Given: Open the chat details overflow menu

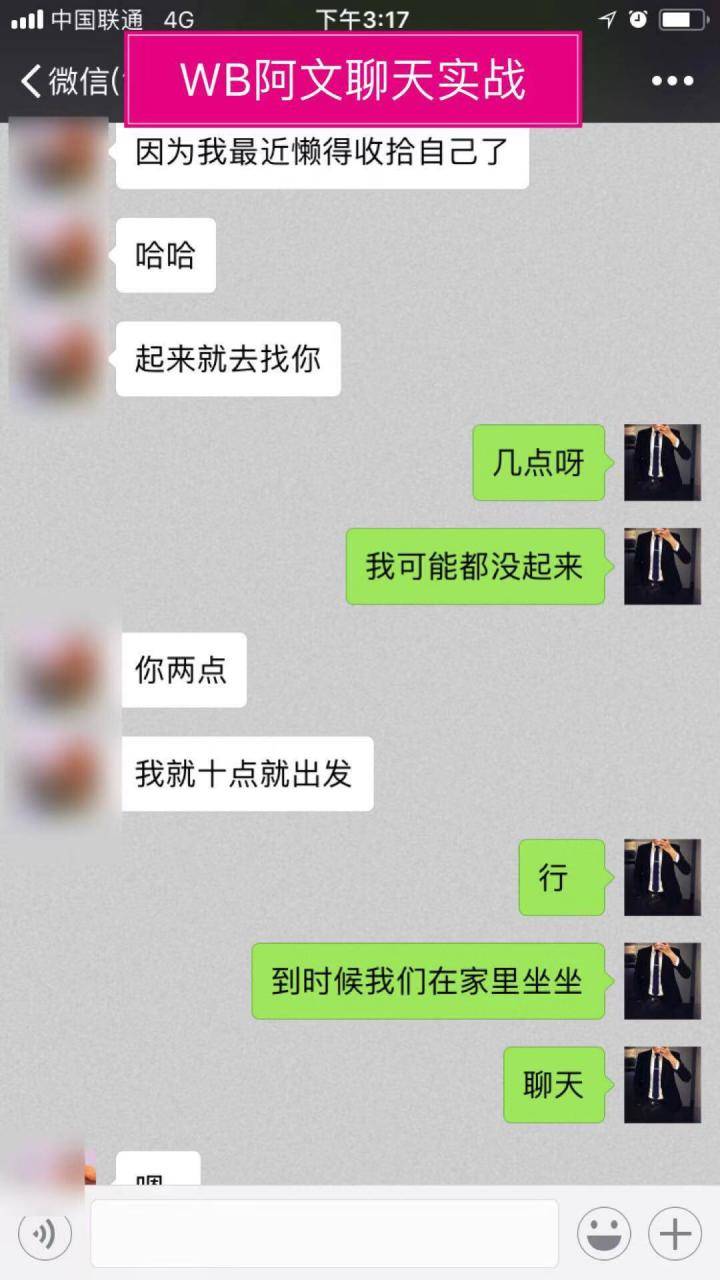Looking at the screenshot, I should click(x=672, y=81).
